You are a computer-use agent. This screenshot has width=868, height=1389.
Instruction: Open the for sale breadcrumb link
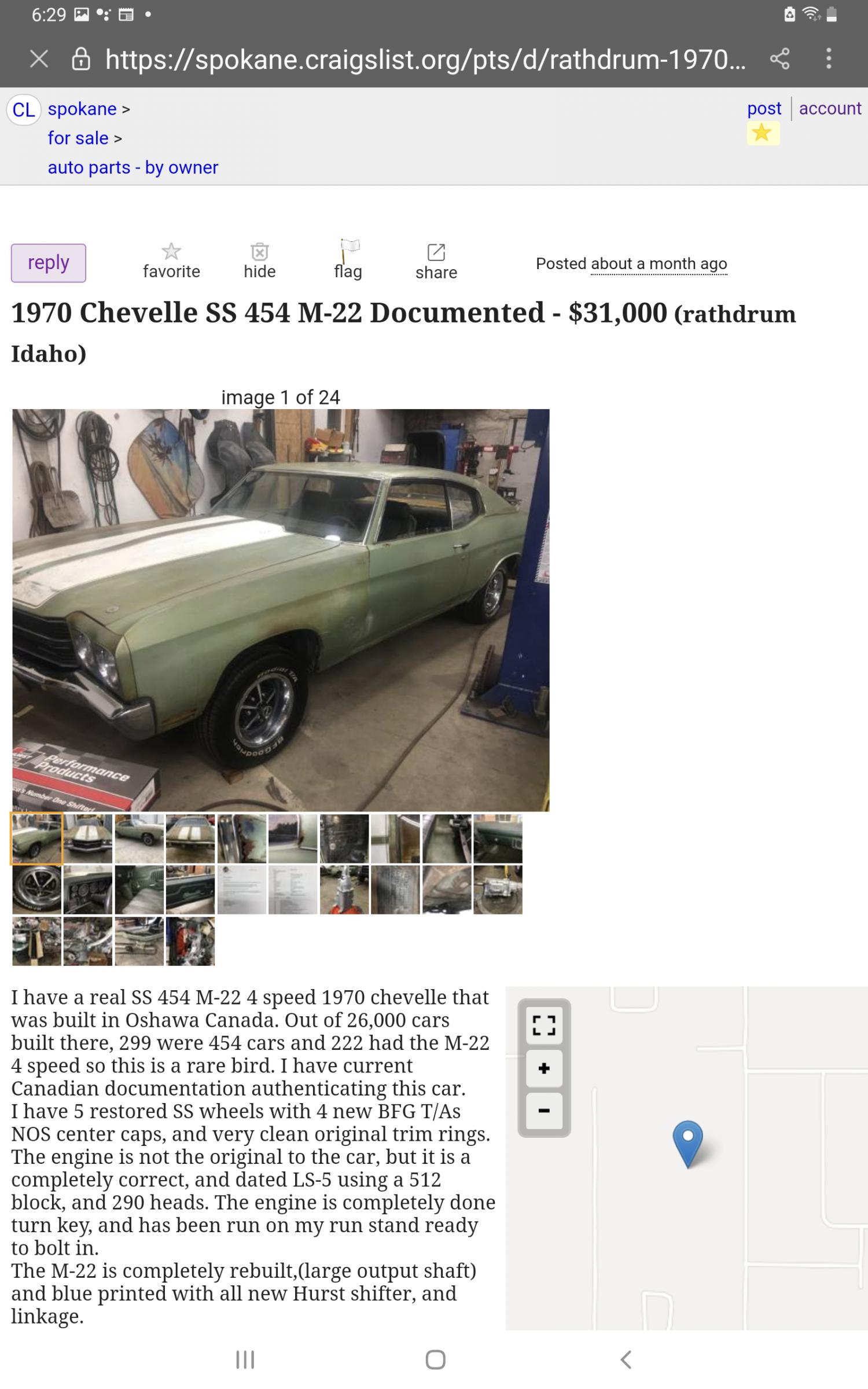tap(78, 138)
